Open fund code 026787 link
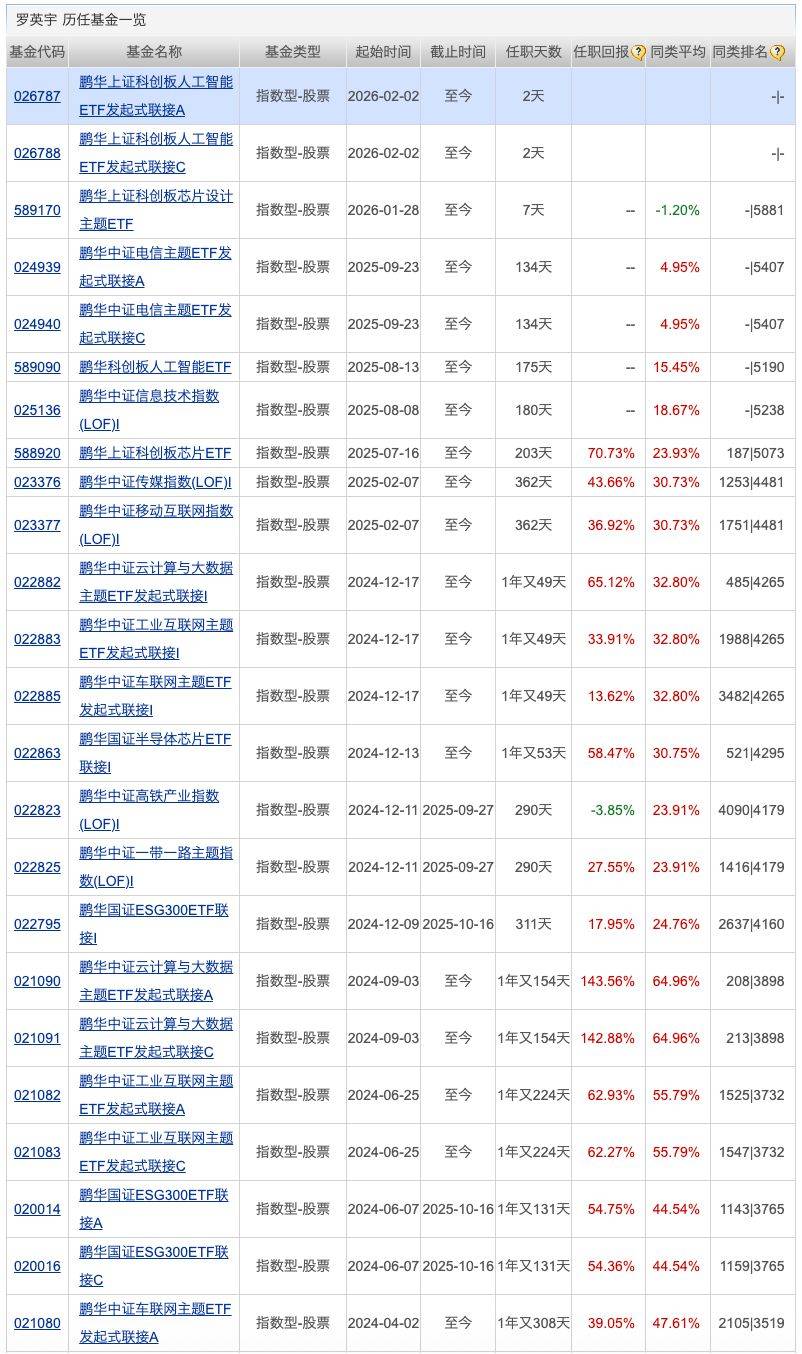Image resolution: width=802 pixels, height=1354 pixels. pos(37,96)
